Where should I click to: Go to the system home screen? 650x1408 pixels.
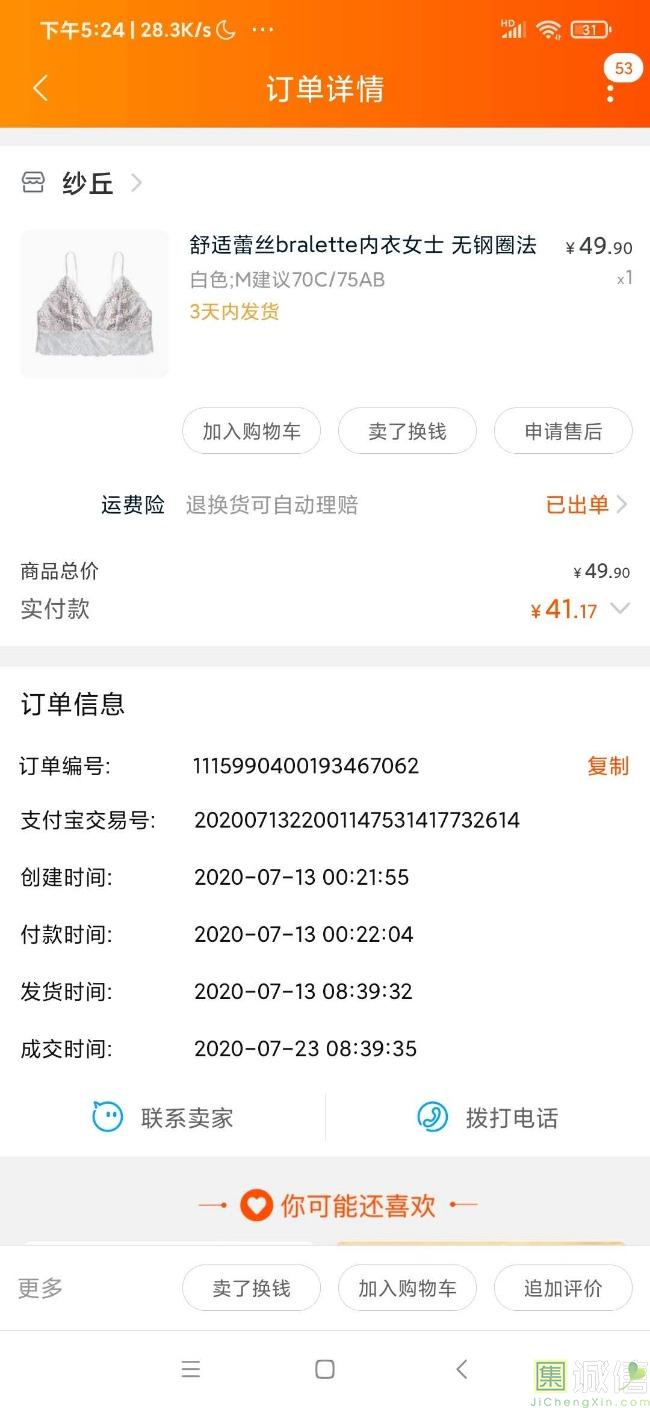pos(325,1369)
